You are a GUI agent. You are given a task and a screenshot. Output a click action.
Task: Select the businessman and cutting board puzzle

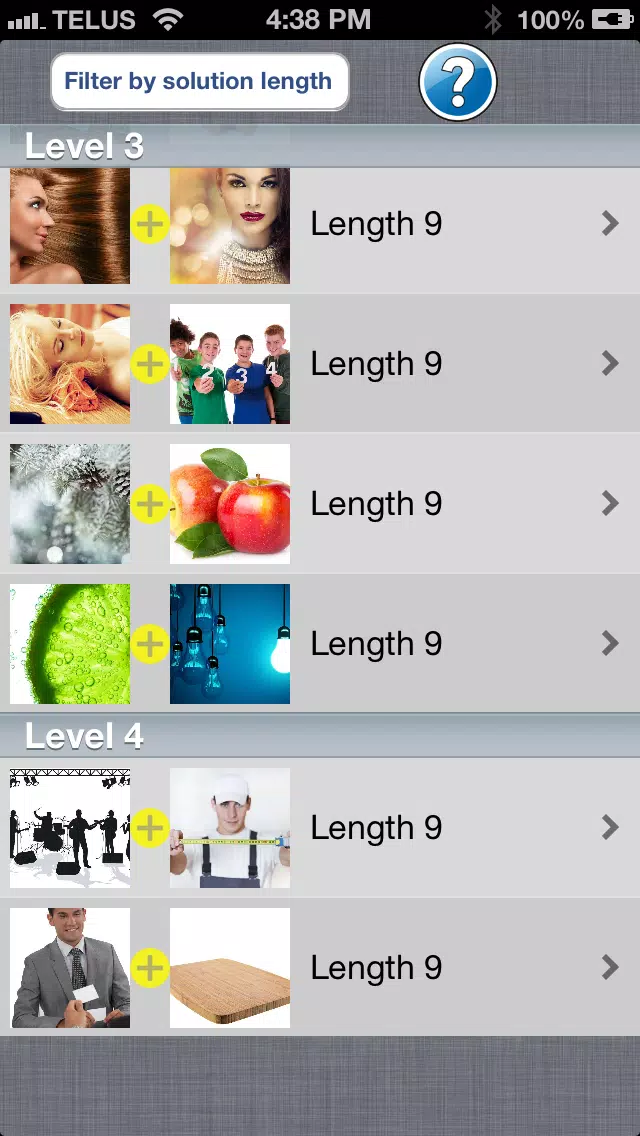pyautogui.click(x=320, y=968)
